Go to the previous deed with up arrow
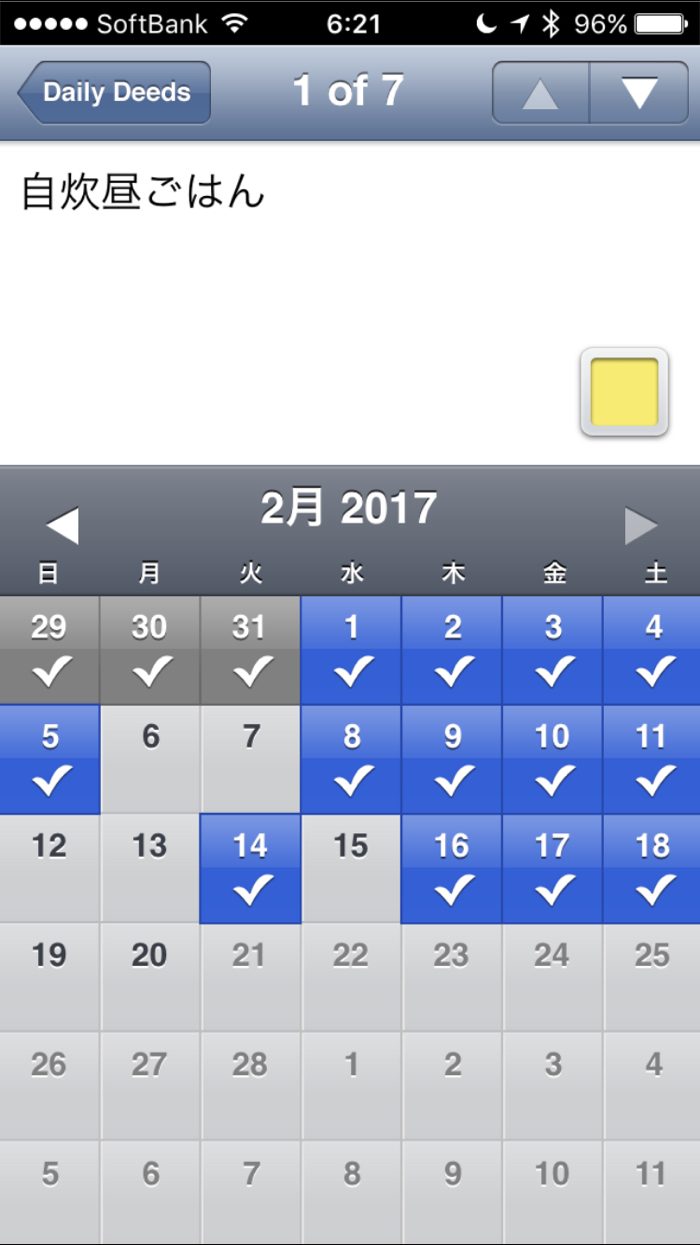 pyautogui.click(x=541, y=93)
